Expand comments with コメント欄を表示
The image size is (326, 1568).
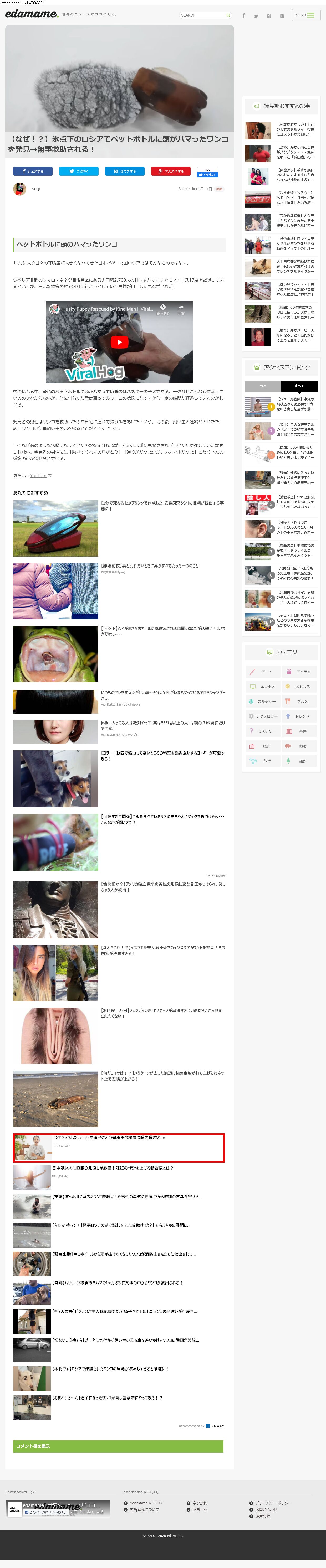click(x=118, y=1446)
